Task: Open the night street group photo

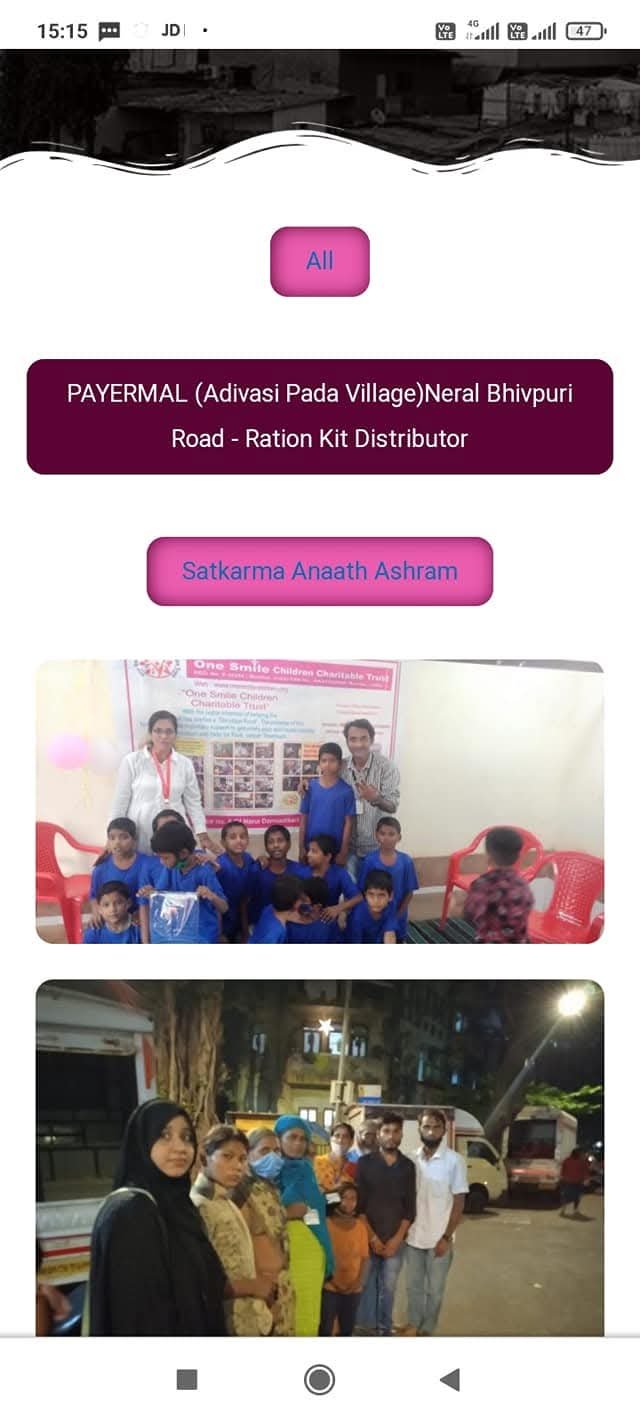Action: [319, 1157]
